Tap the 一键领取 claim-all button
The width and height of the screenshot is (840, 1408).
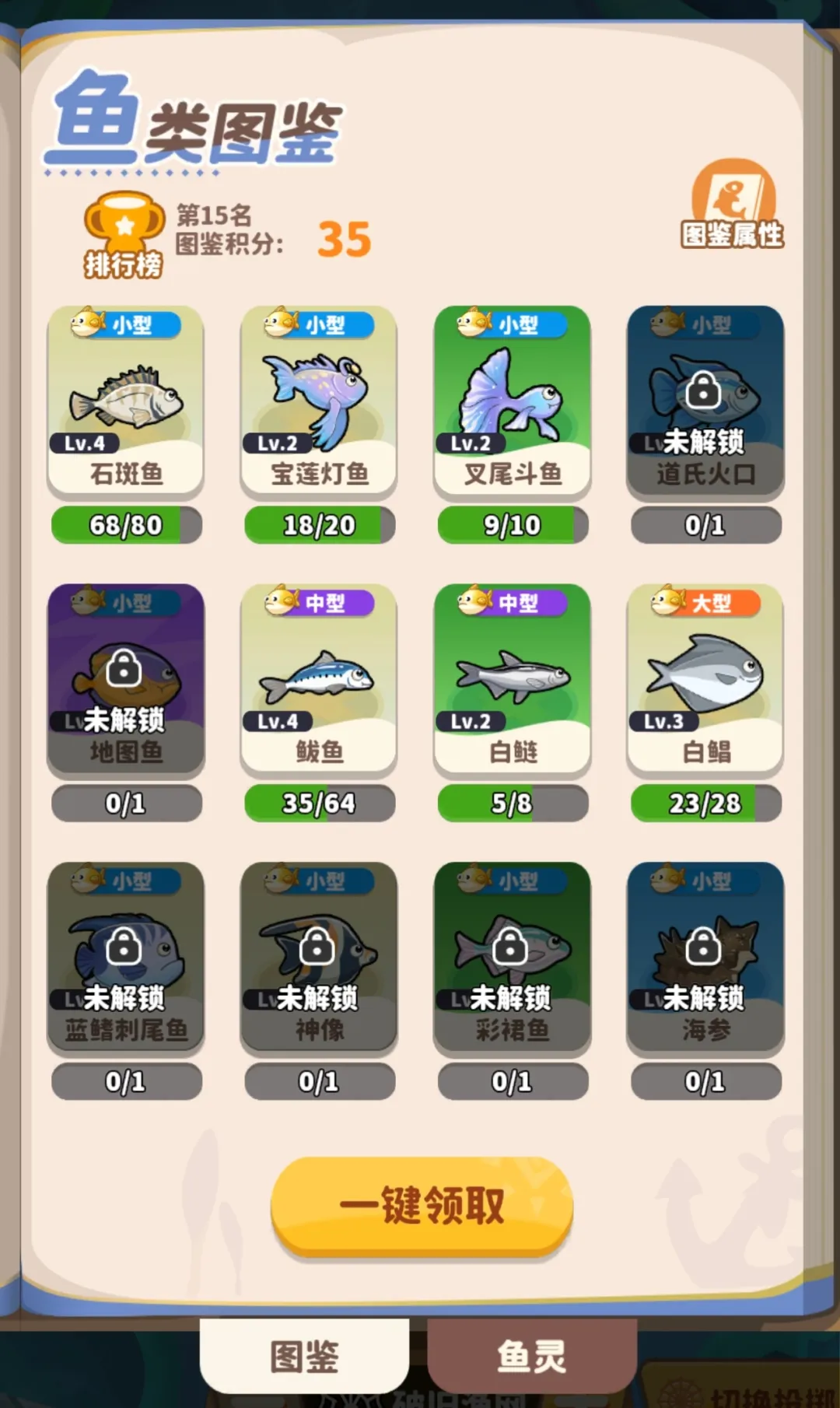tap(422, 1206)
